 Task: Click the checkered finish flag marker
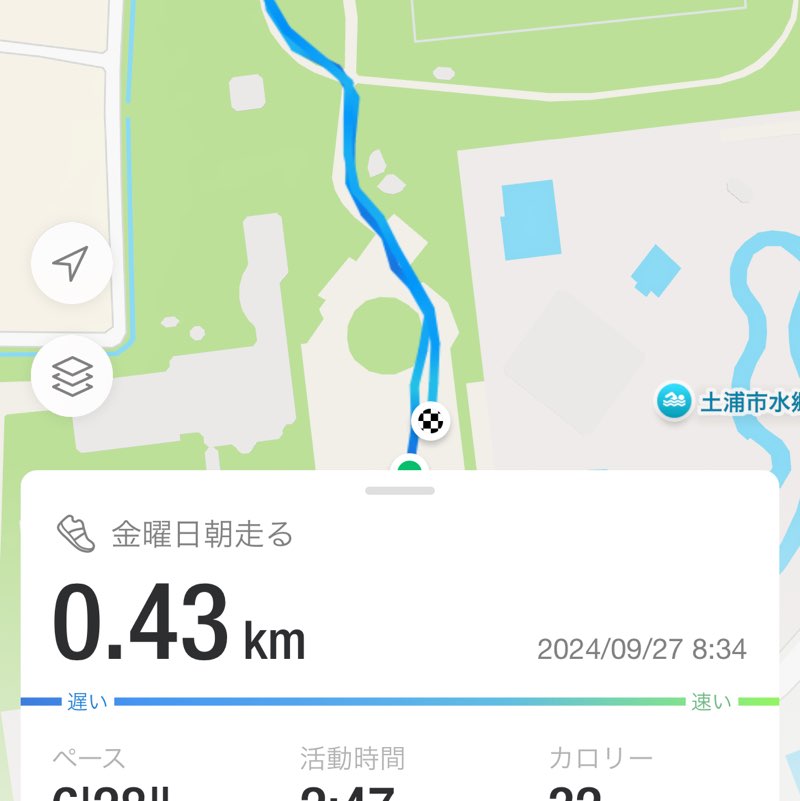(430, 422)
